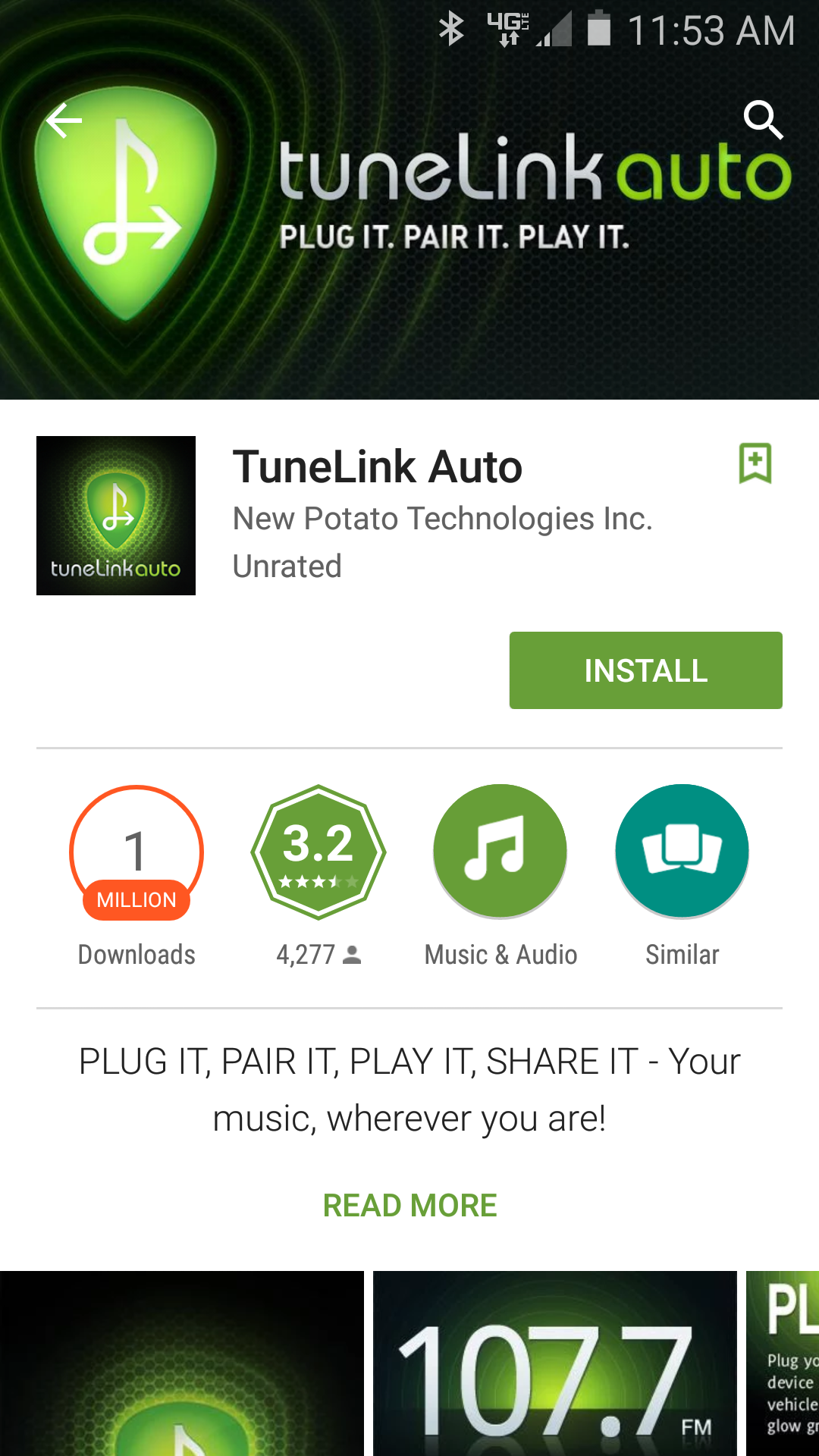Open the 107.7 FM screenshot
This screenshot has width=819, height=1456.
(x=555, y=1363)
